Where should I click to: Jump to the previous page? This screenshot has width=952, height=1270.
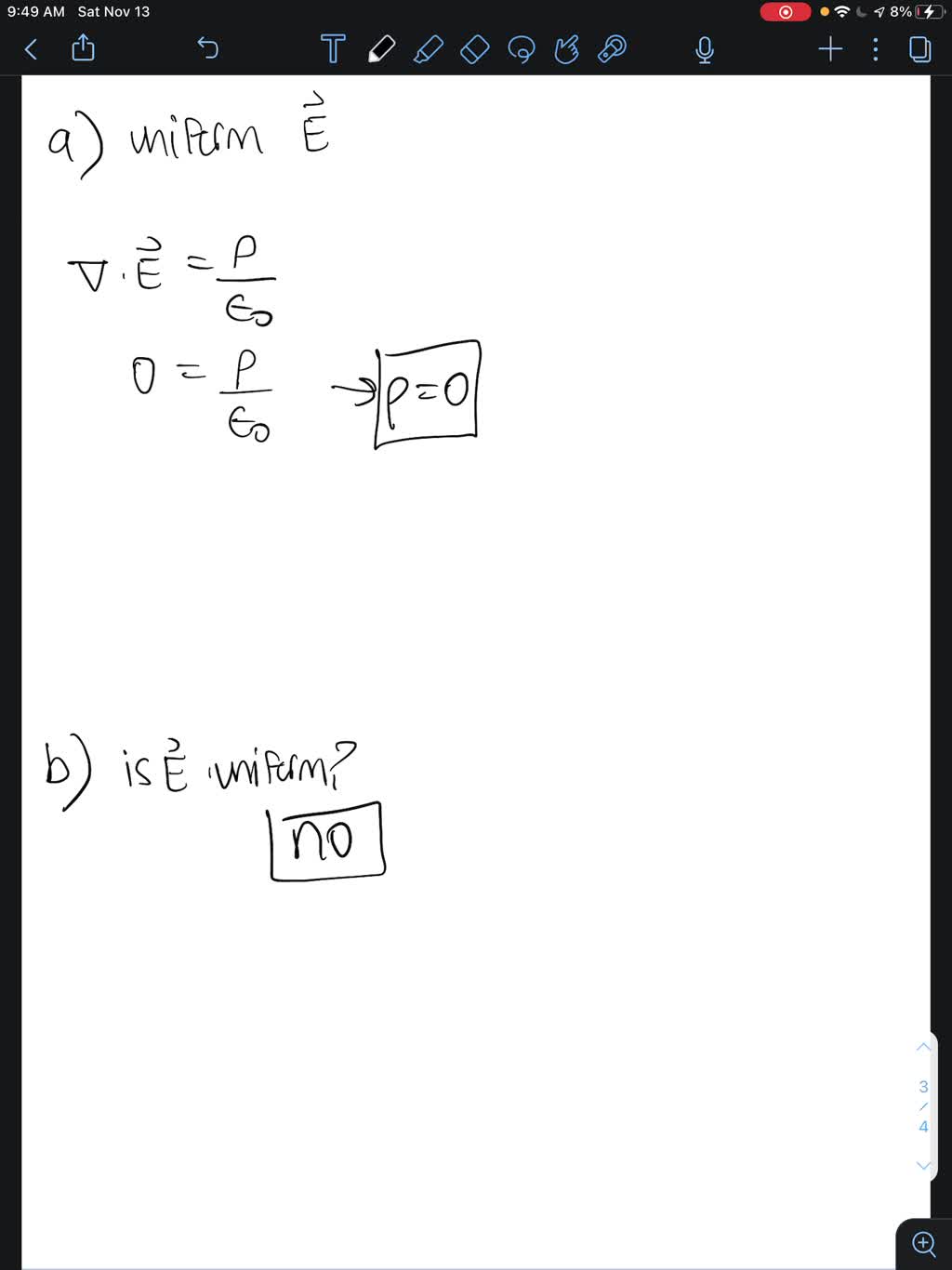click(923, 1048)
